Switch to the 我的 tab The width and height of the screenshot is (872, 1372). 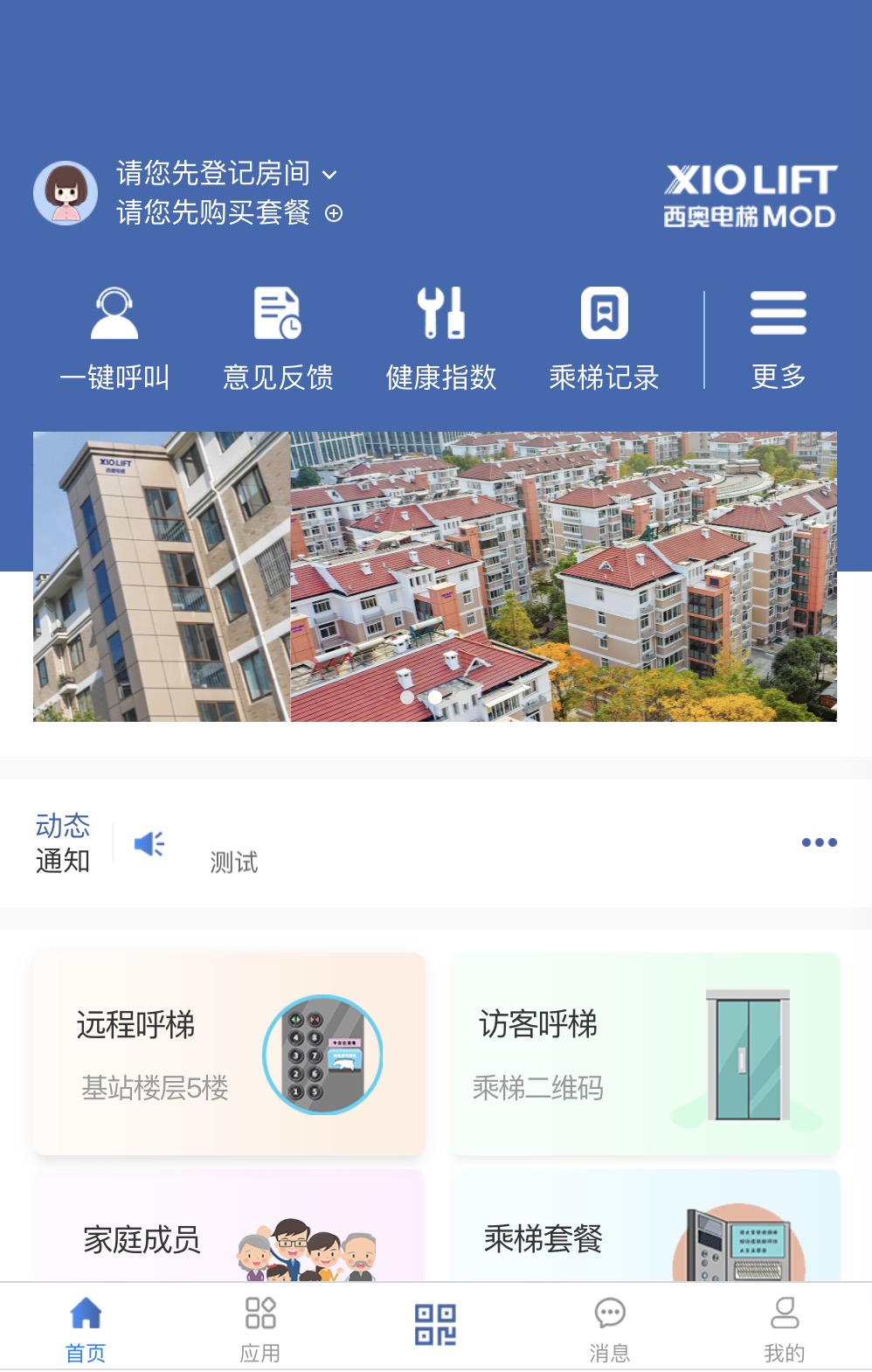tap(784, 1328)
